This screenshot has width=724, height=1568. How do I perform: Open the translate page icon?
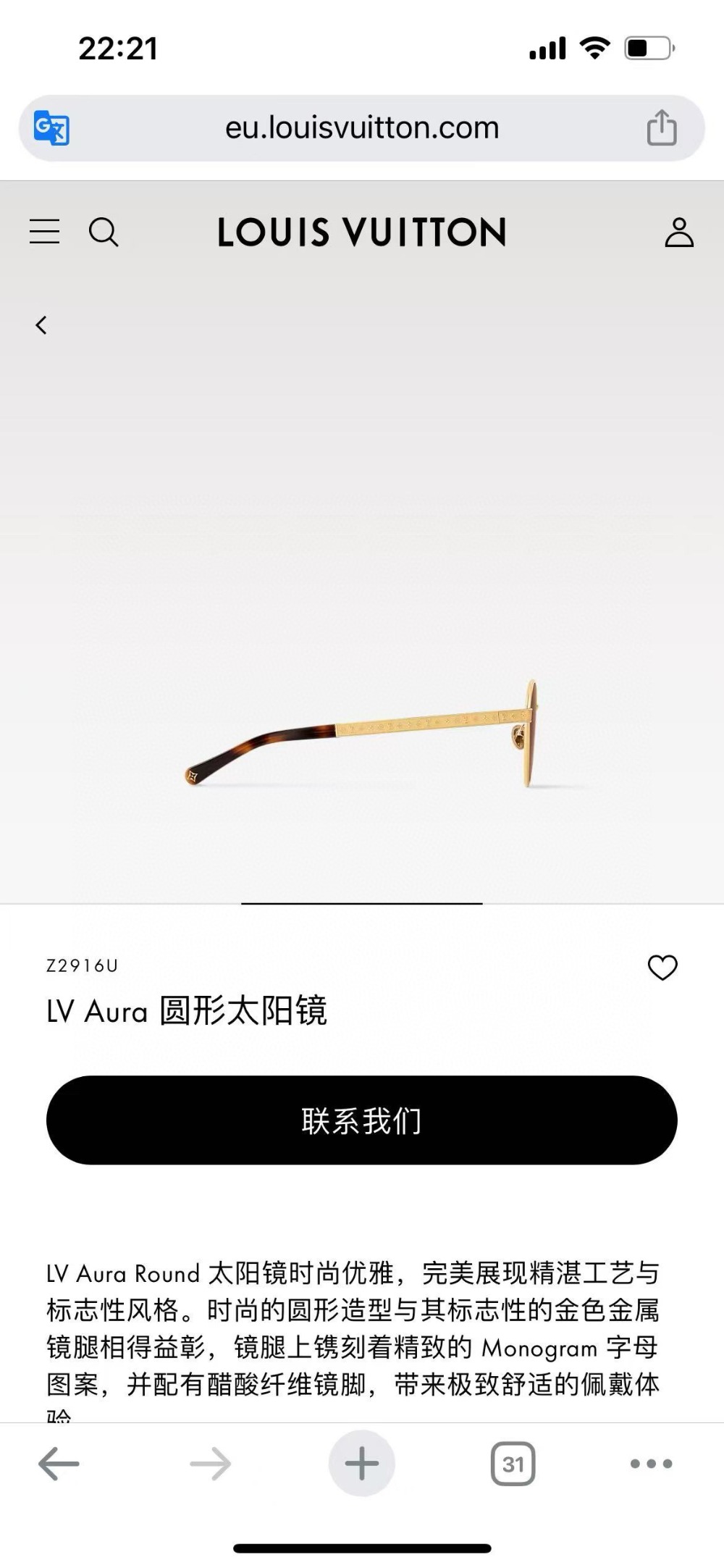pos(51,128)
